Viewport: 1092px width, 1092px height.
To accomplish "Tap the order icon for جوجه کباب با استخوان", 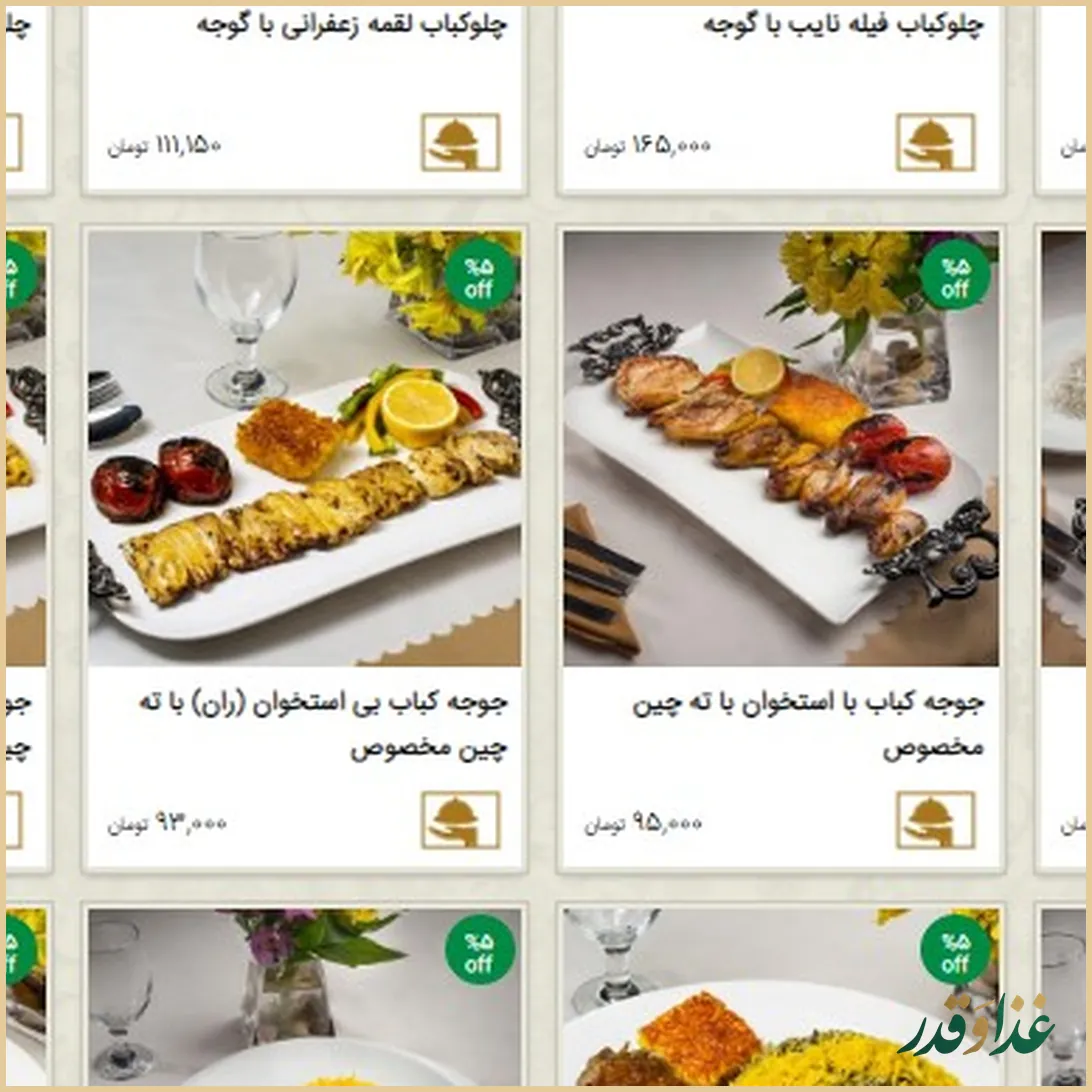I will pyautogui.click(x=935, y=820).
